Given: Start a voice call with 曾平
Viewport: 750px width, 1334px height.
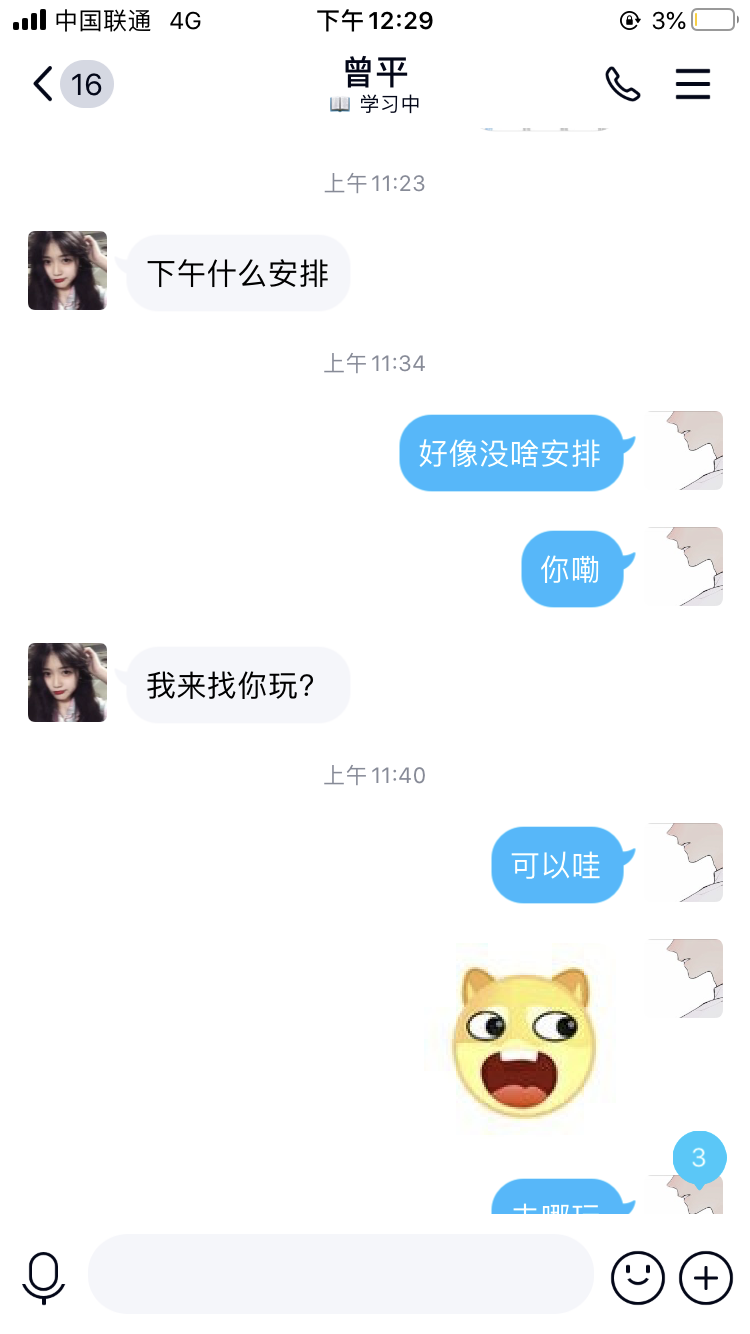Looking at the screenshot, I should pyautogui.click(x=622, y=84).
